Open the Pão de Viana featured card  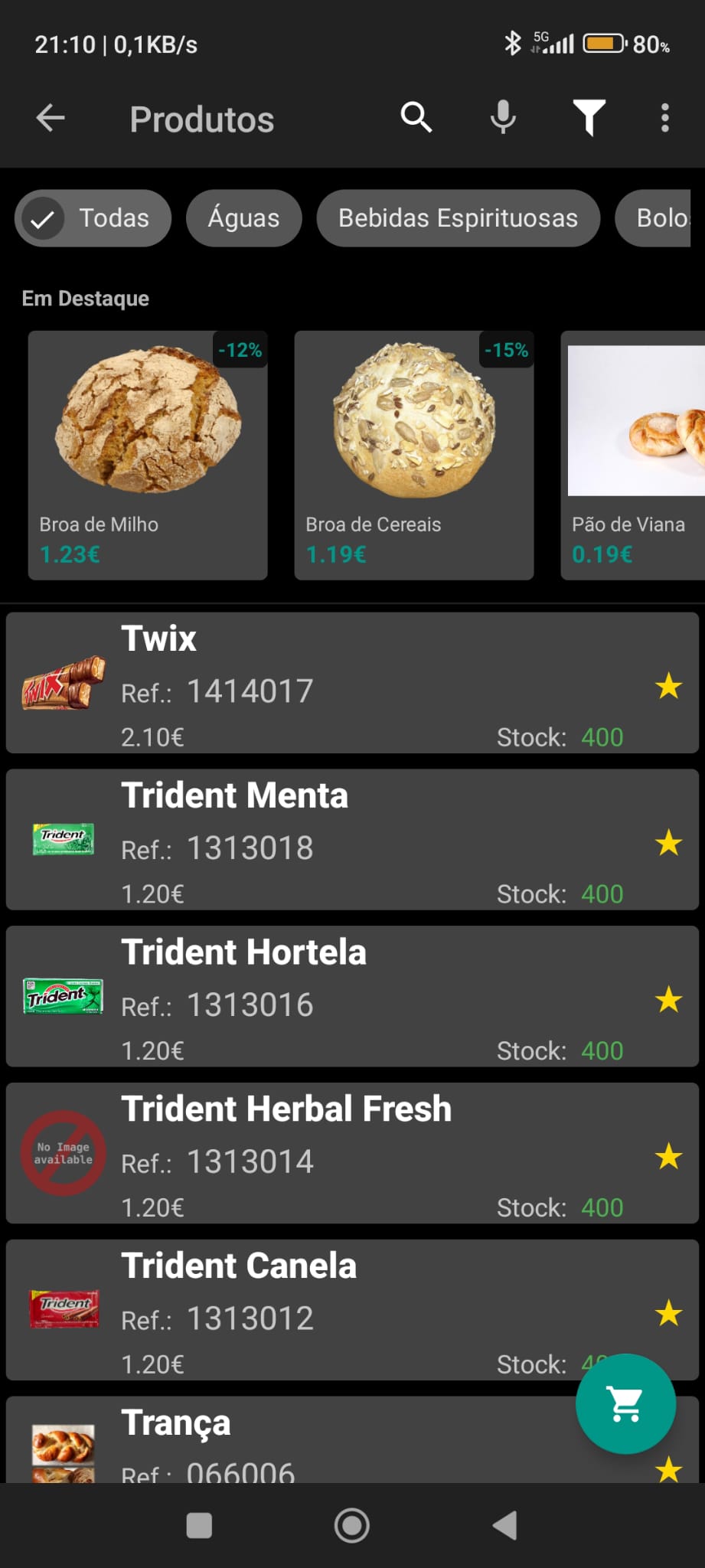pos(633,455)
